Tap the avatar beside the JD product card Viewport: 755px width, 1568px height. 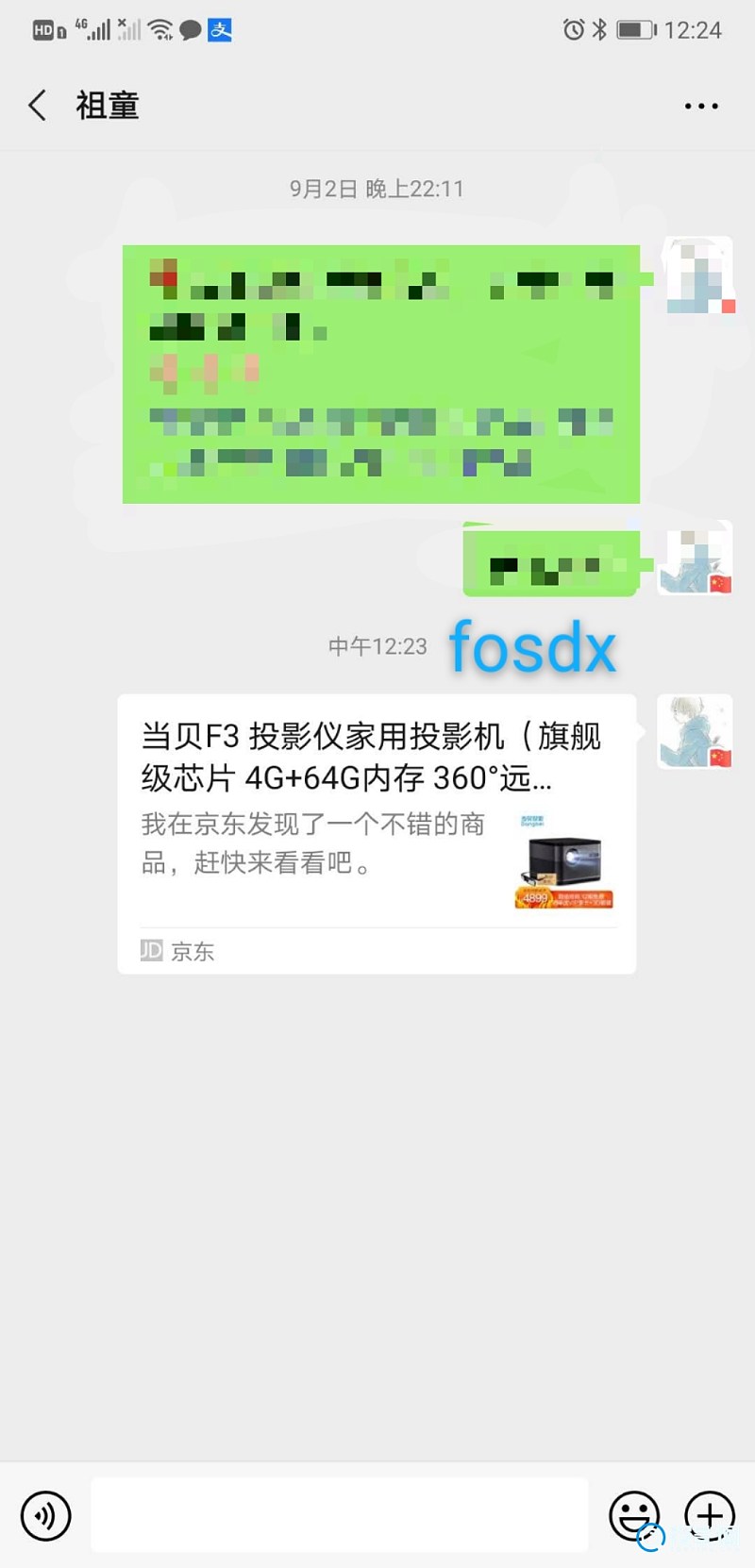(x=695, y=731)
